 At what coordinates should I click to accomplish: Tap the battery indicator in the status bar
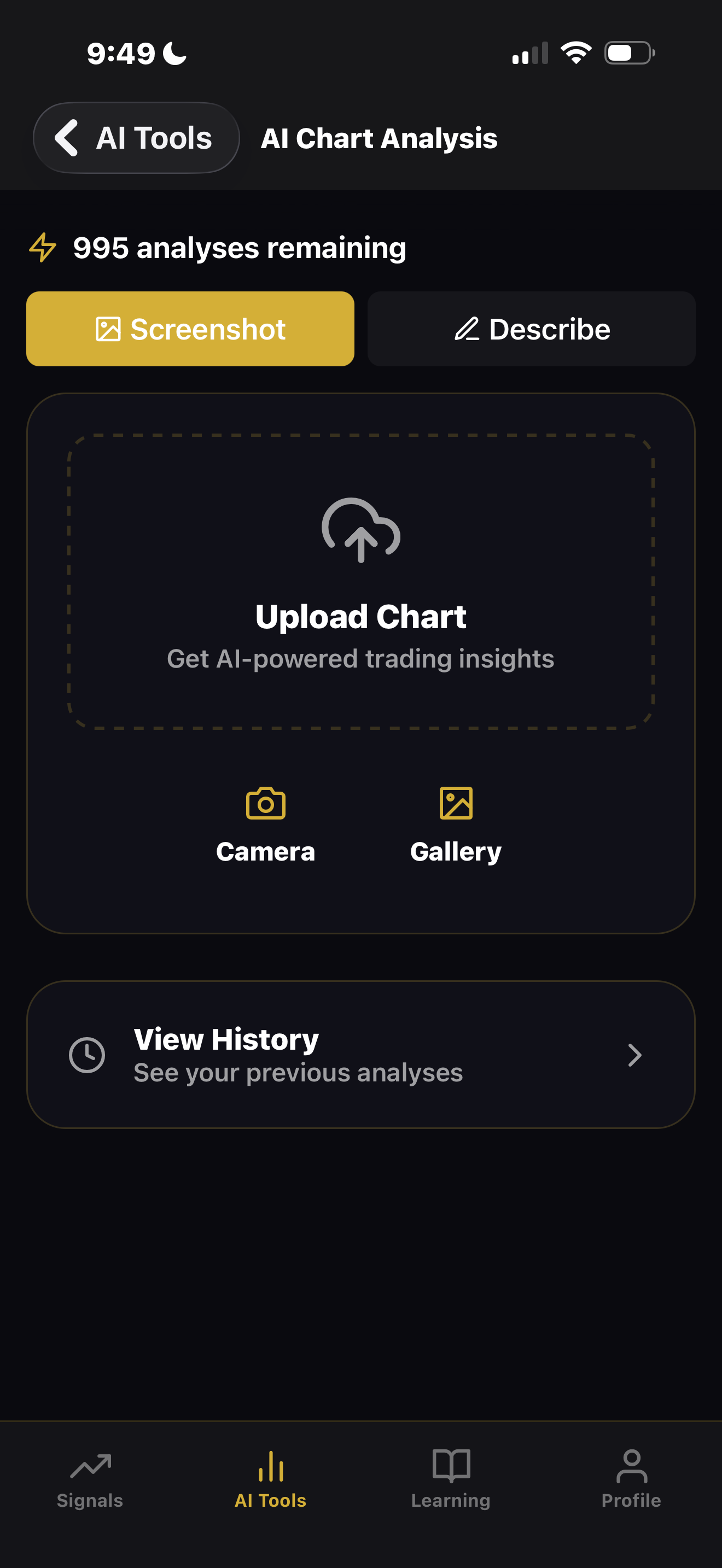point(630,54)
